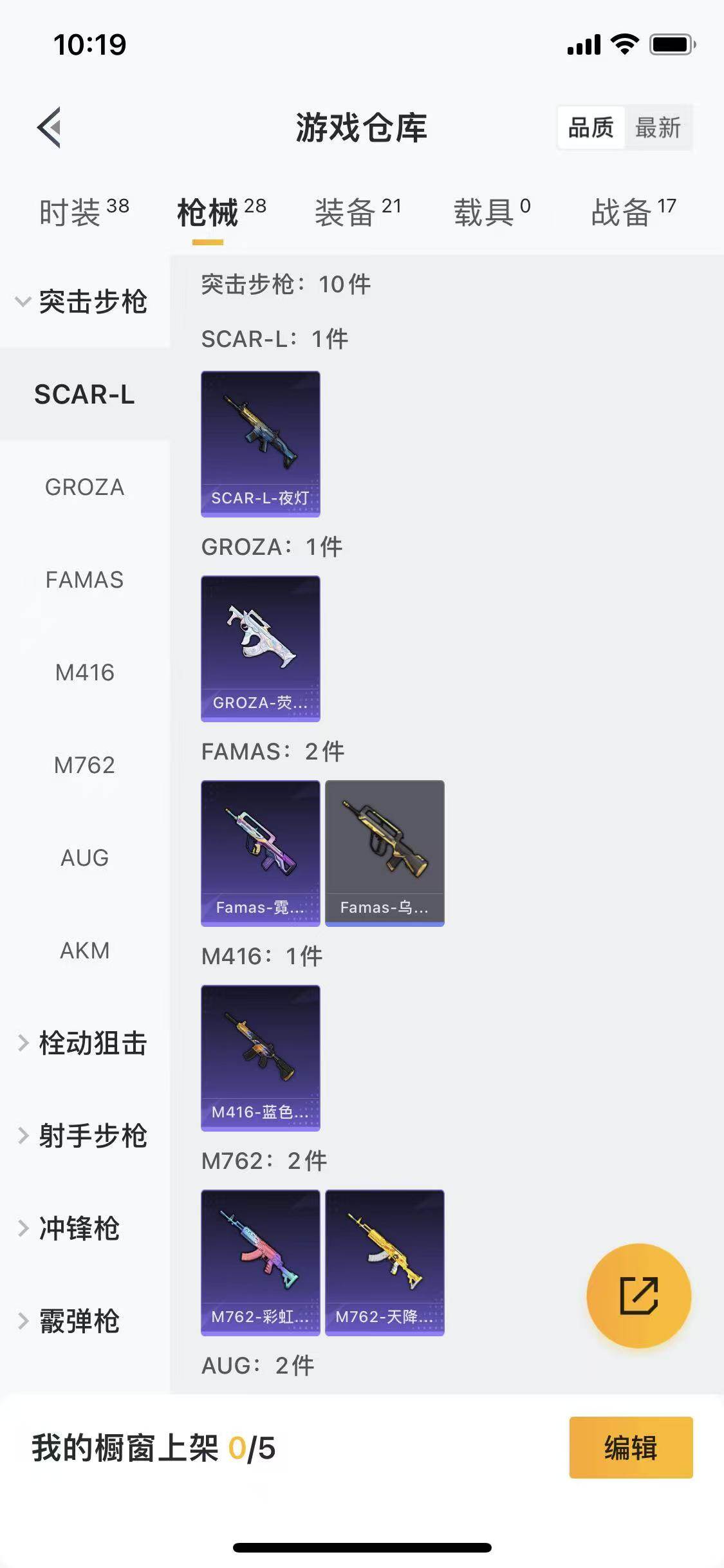
Task: Tap the back arrow icon
Action: coord(48,127)
